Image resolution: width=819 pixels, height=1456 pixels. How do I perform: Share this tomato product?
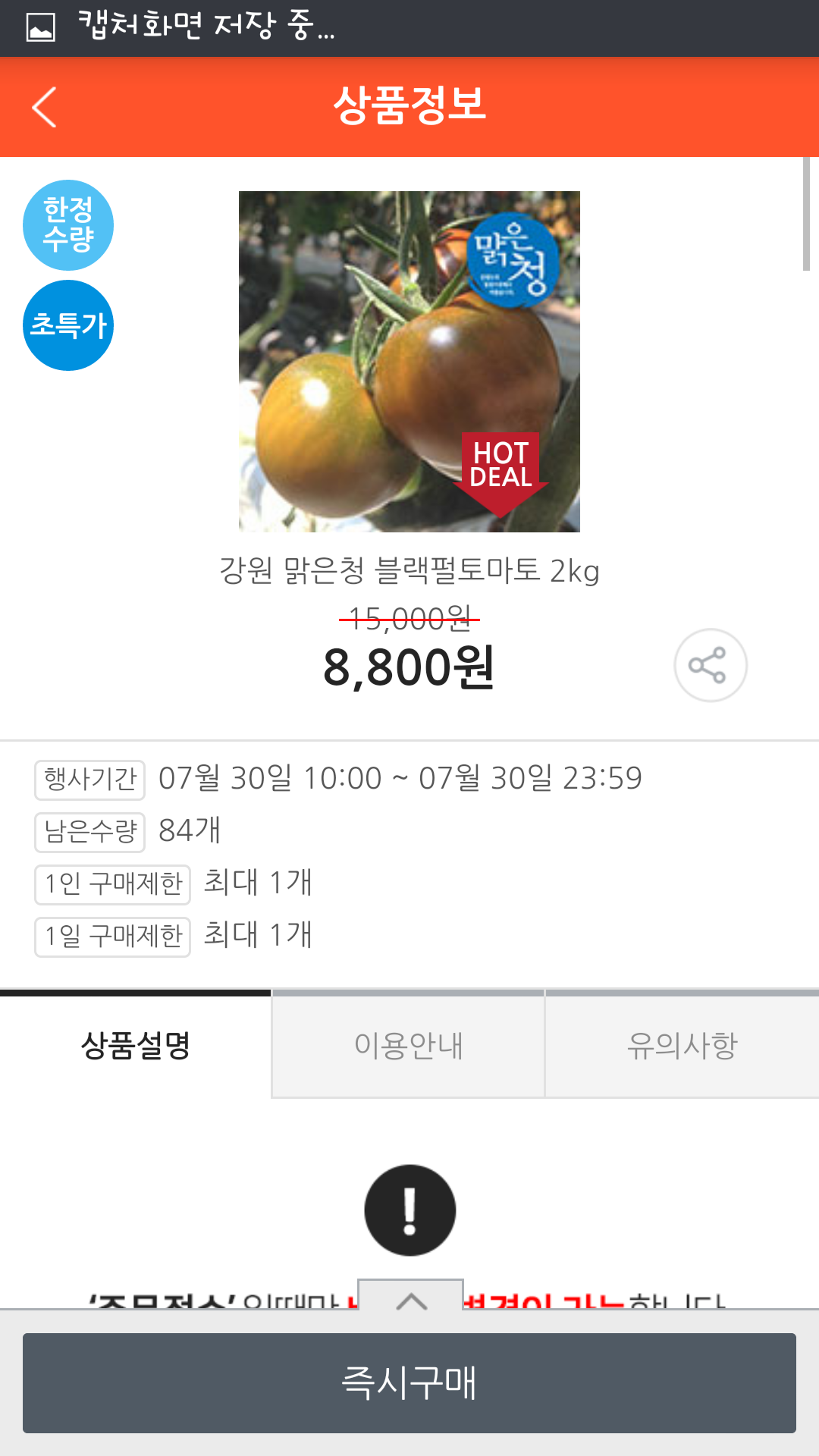coord(710,665)
